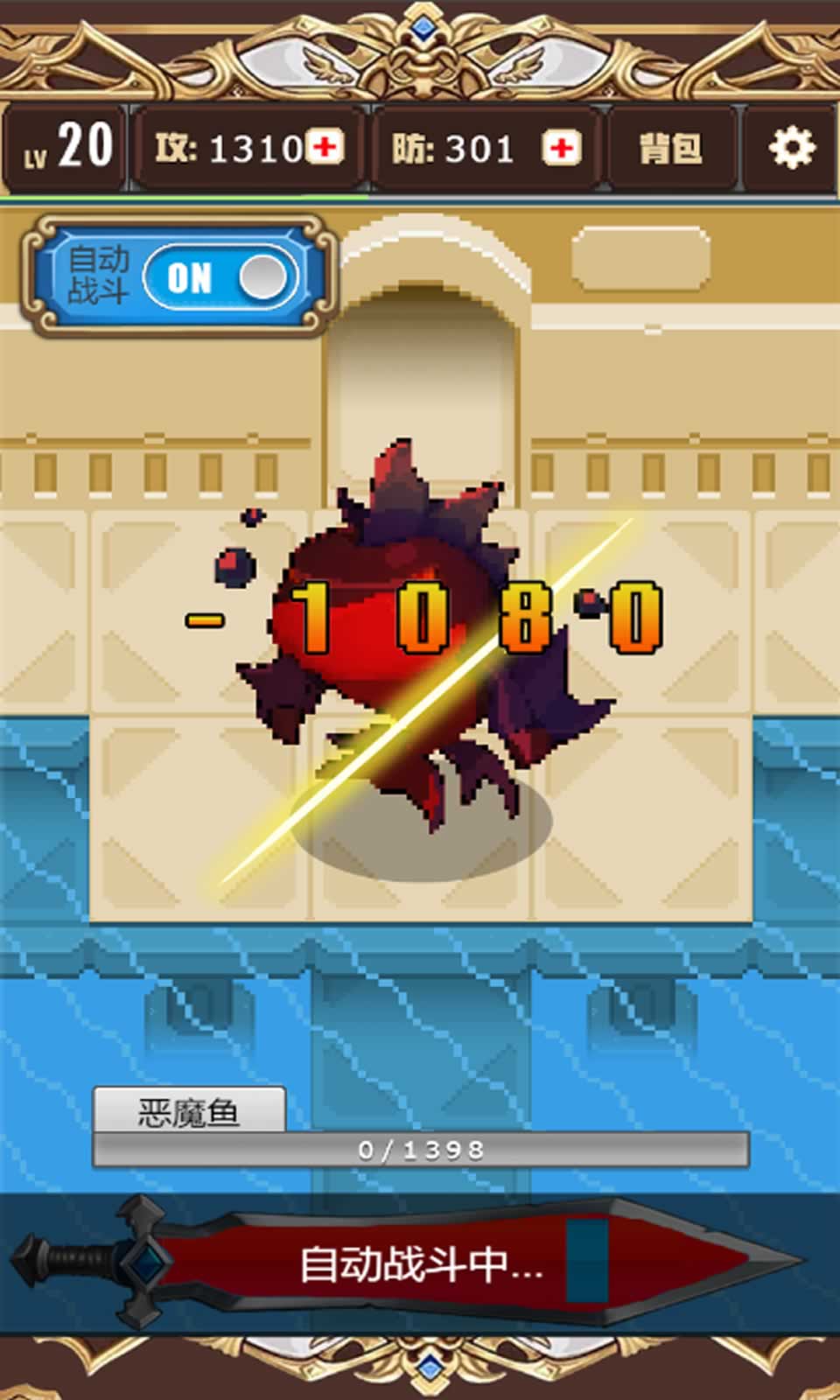The height and width of the screenshot is (1400, 840).
Task: Open the 背包 backpack
Action: coord(670,148)
